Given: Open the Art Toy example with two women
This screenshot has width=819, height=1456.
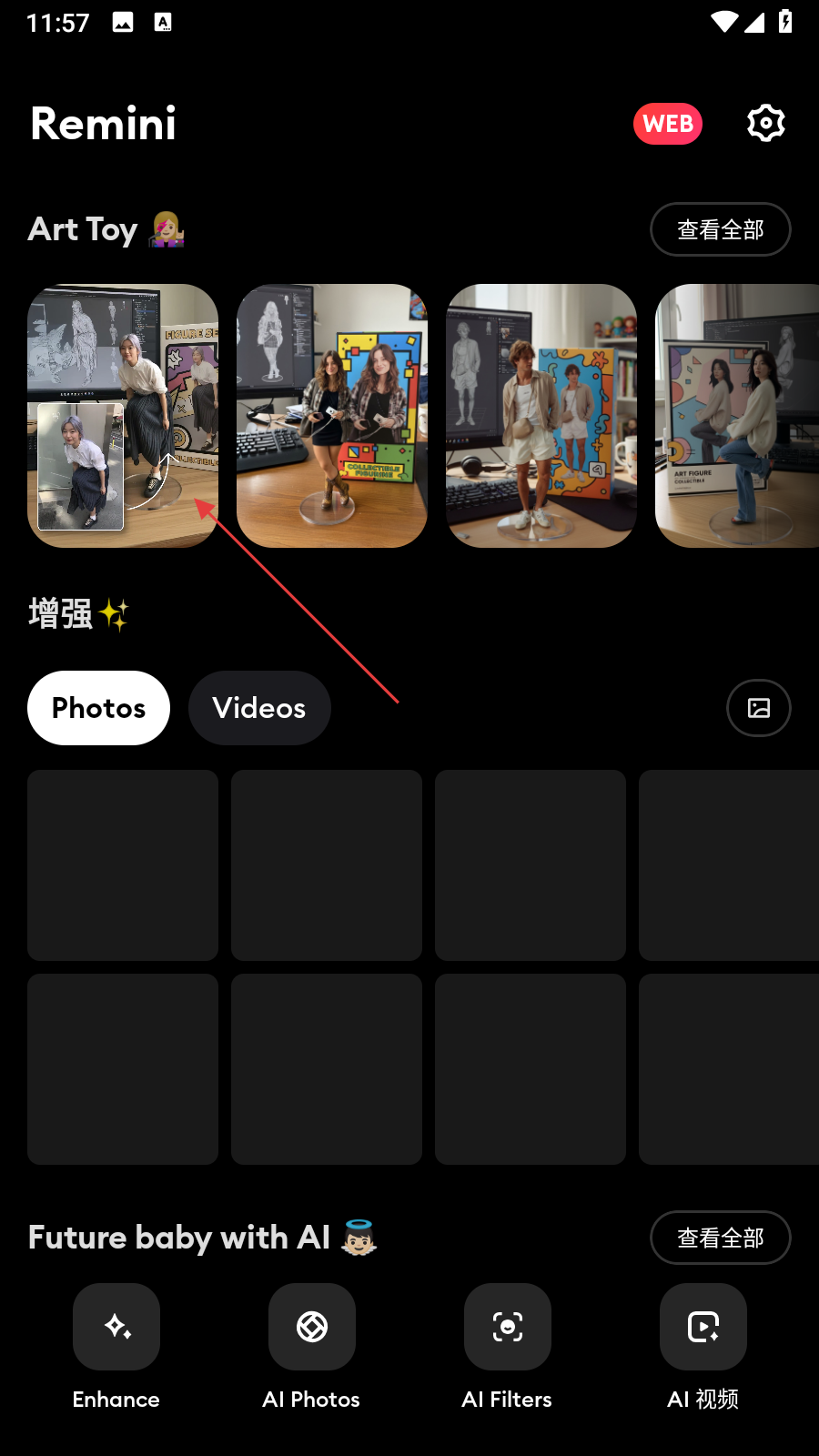Looking at the screenshot, I should tap(331, 415).
